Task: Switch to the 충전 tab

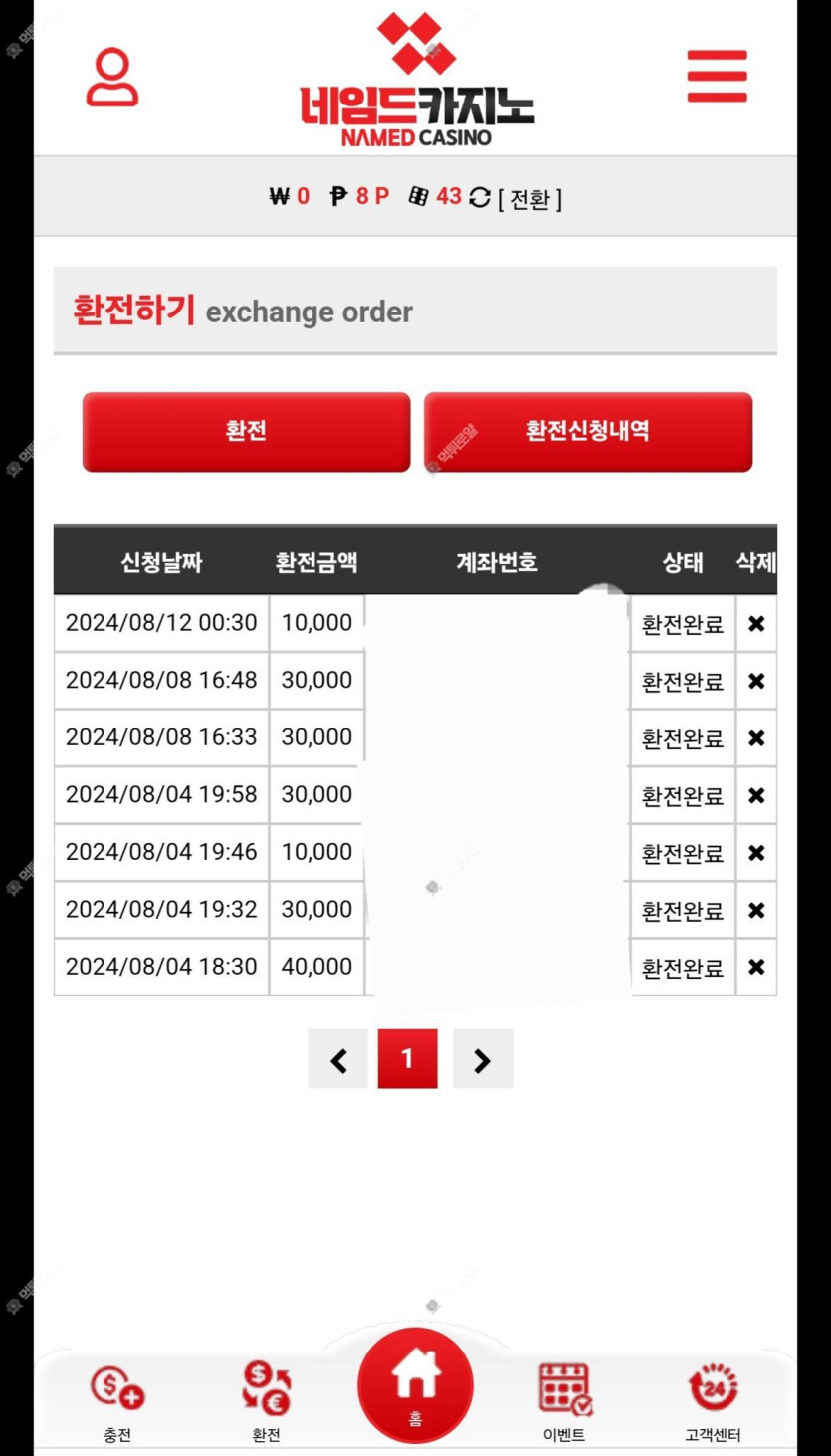Action: click(117, 1403)
